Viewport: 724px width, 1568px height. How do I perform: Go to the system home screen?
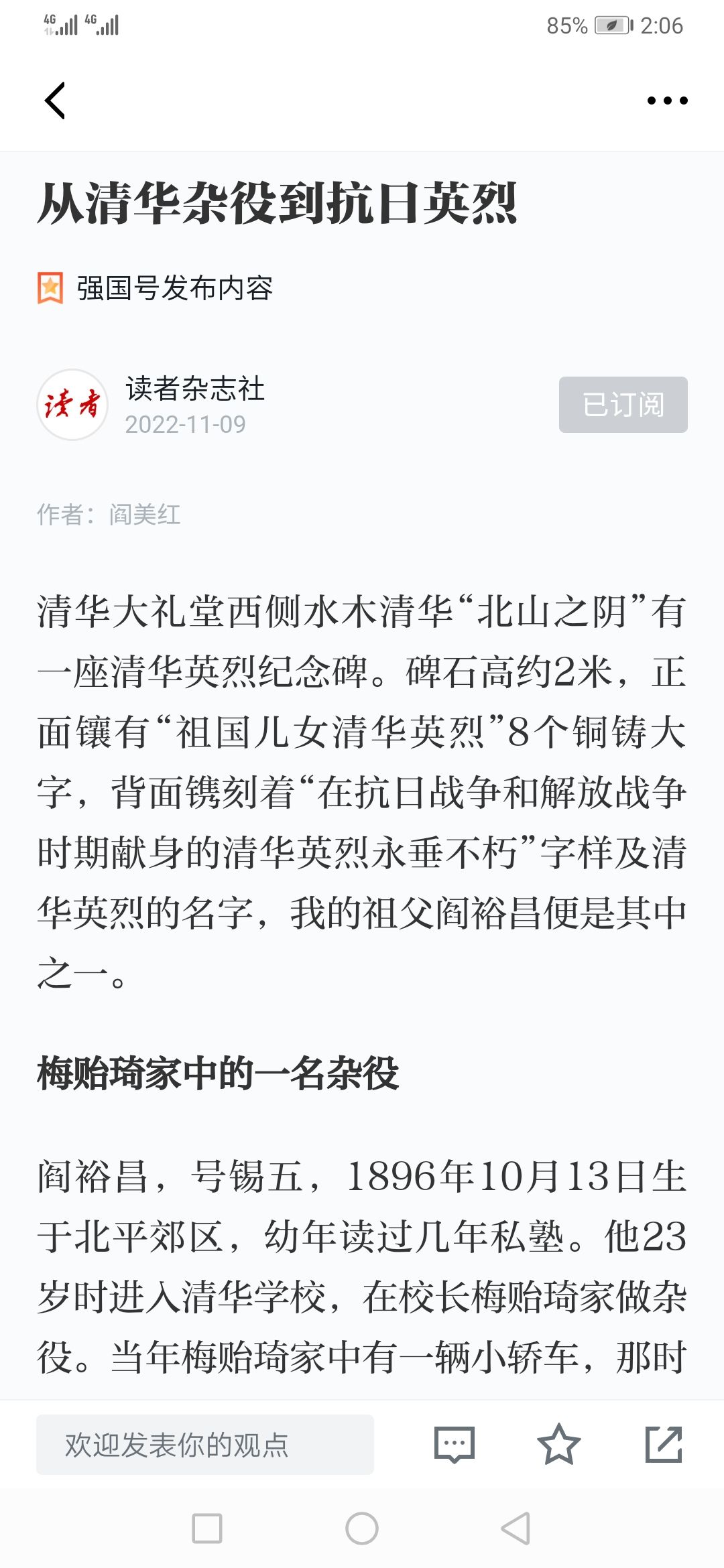[362, 1528]
